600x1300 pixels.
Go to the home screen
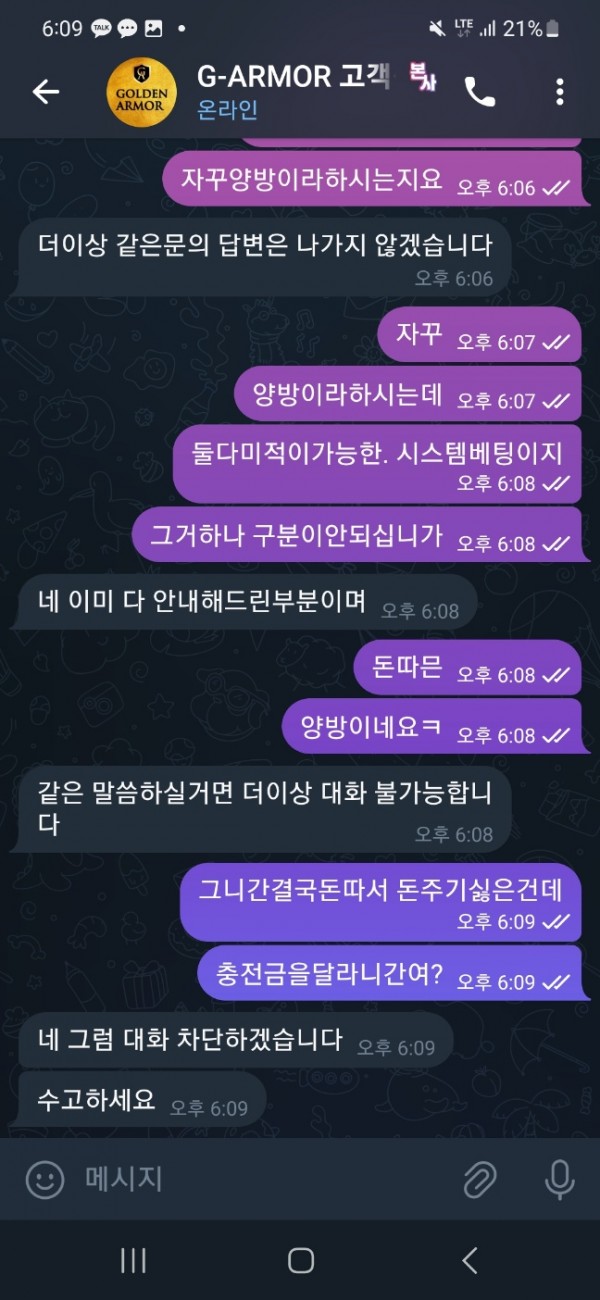tap(300, 1260)
